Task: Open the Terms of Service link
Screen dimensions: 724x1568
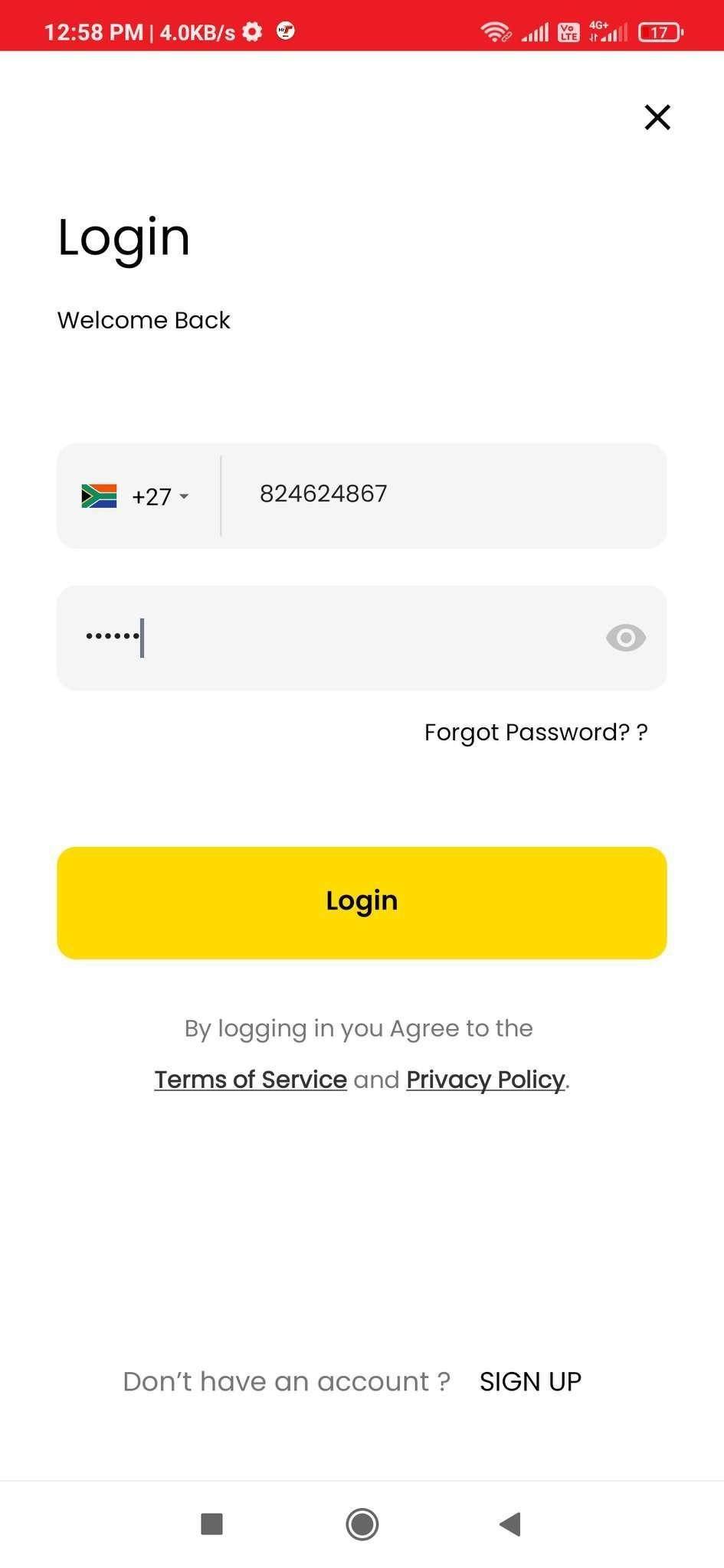Action: click(250, 1079)
